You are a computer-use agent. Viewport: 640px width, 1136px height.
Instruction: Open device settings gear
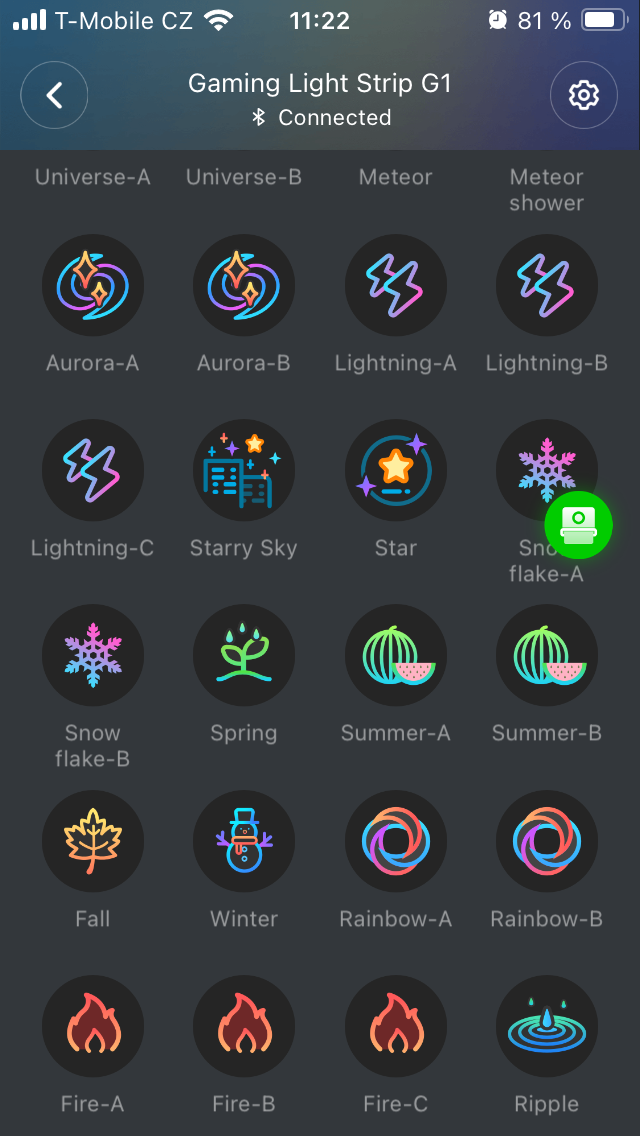tap(583, 95)
